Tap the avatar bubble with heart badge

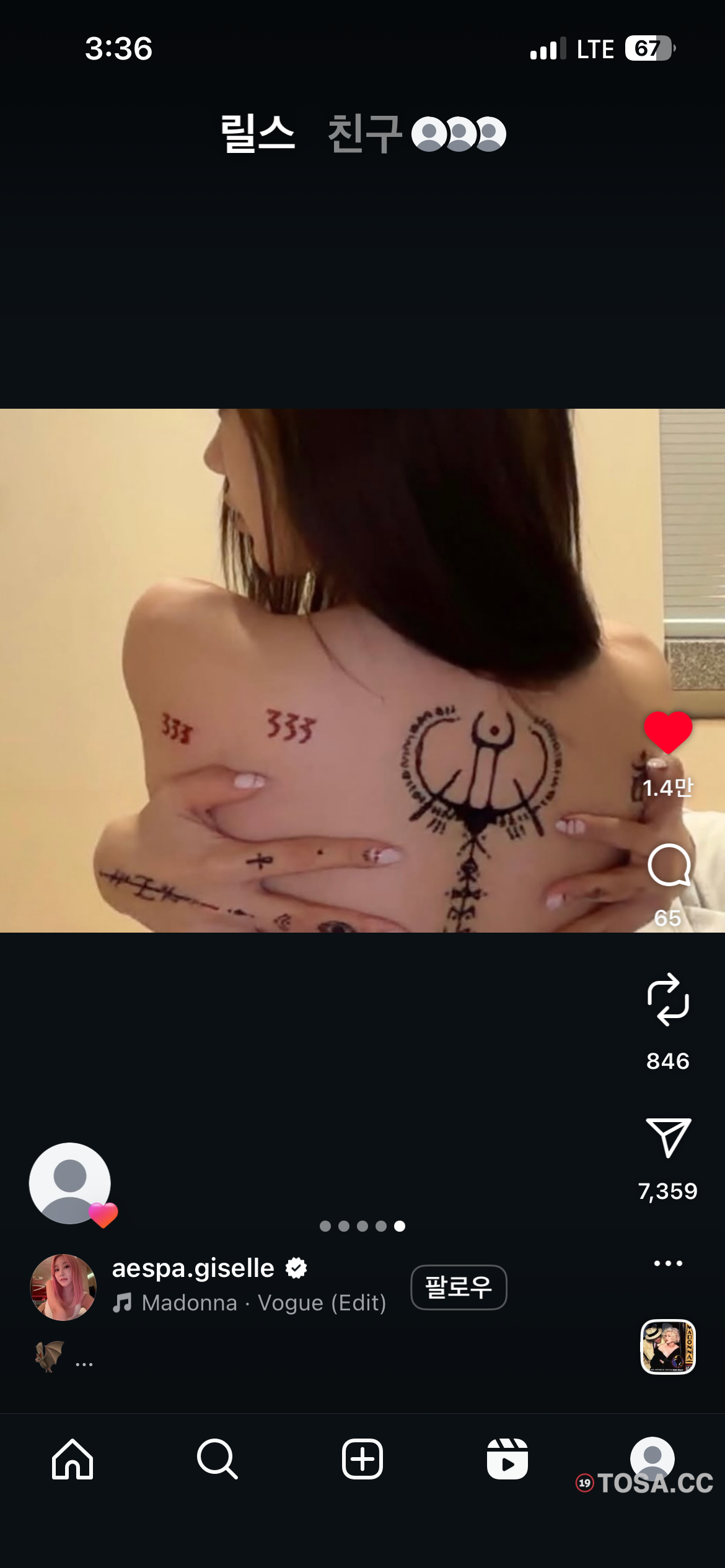coord(70,1183)
